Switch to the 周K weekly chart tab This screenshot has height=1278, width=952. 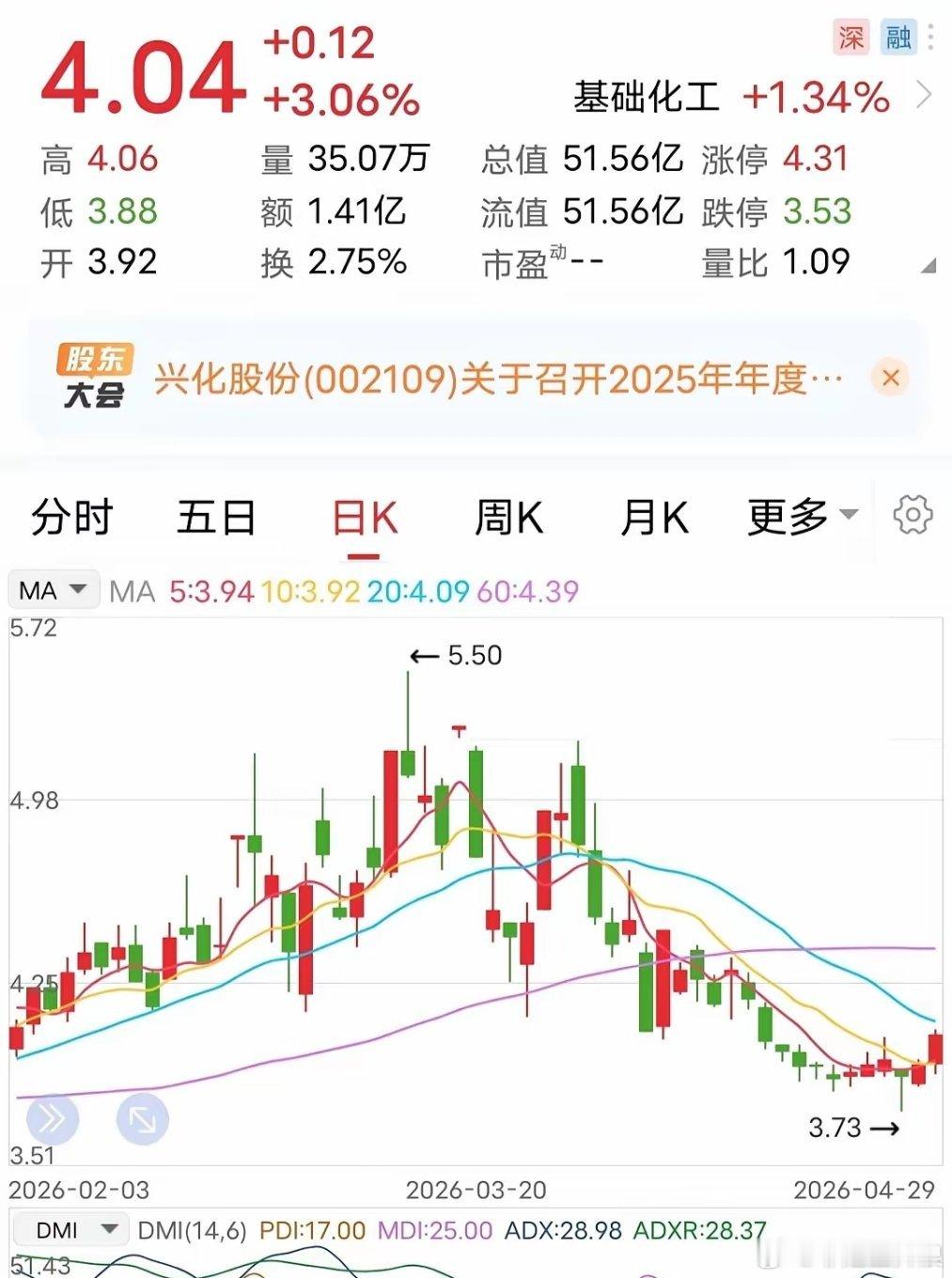[507, 516]
